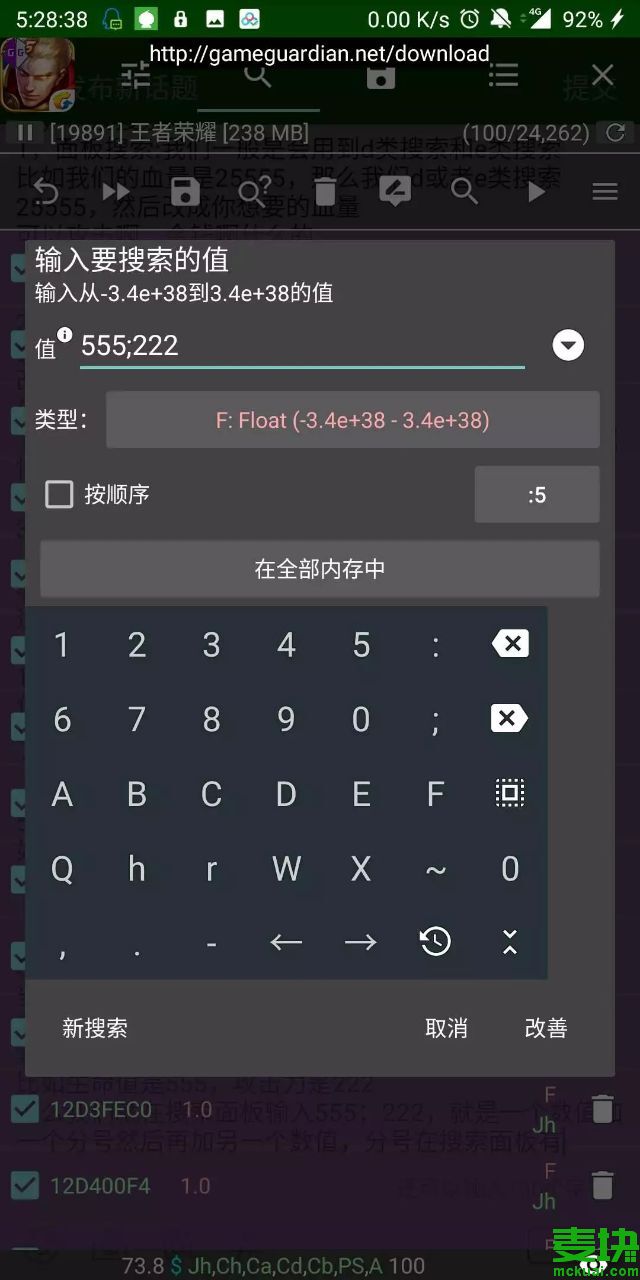Expand the value history dropdown arrow

[x=568, y=346]
